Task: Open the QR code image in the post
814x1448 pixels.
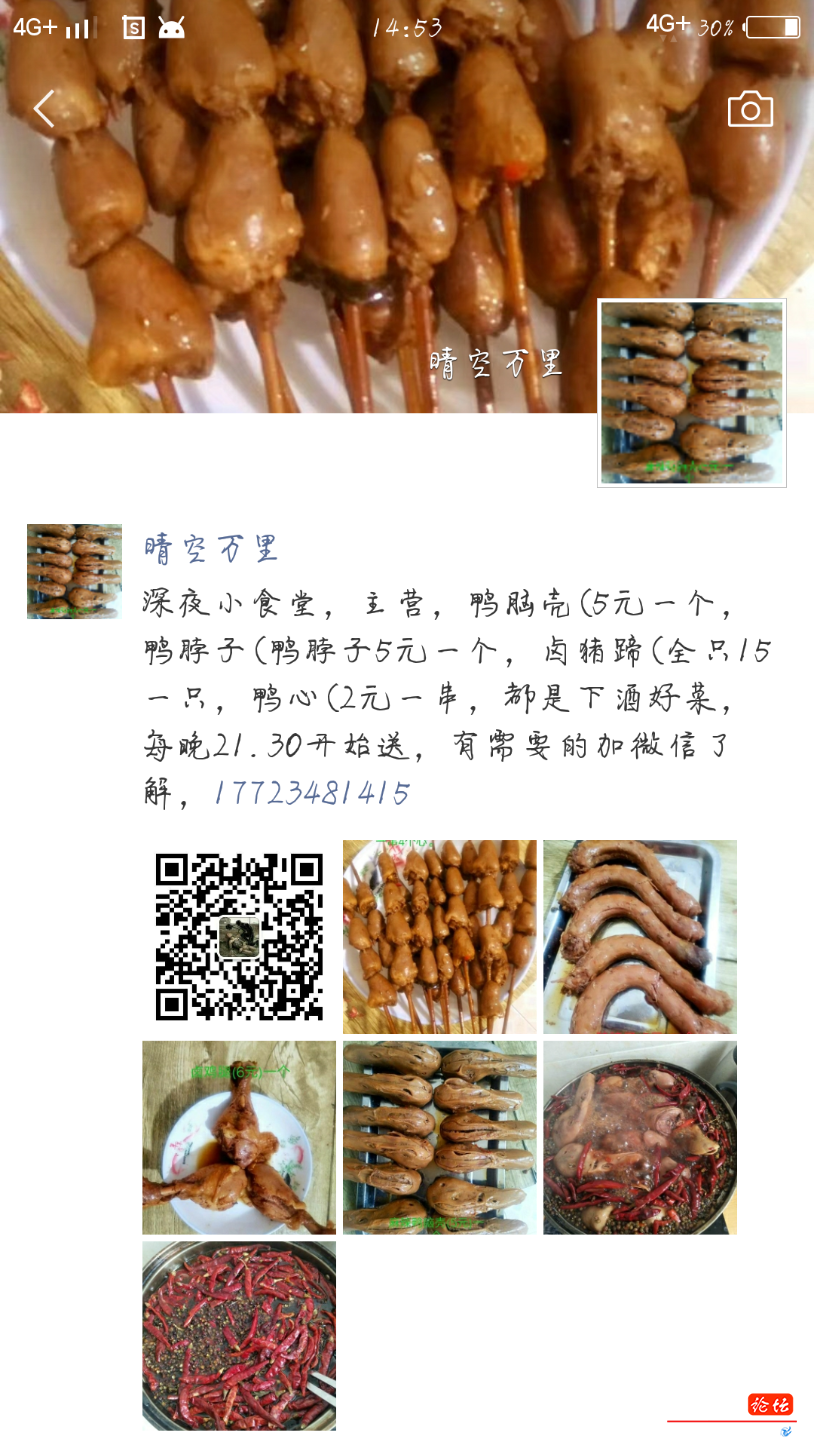Action: [239, 937]
